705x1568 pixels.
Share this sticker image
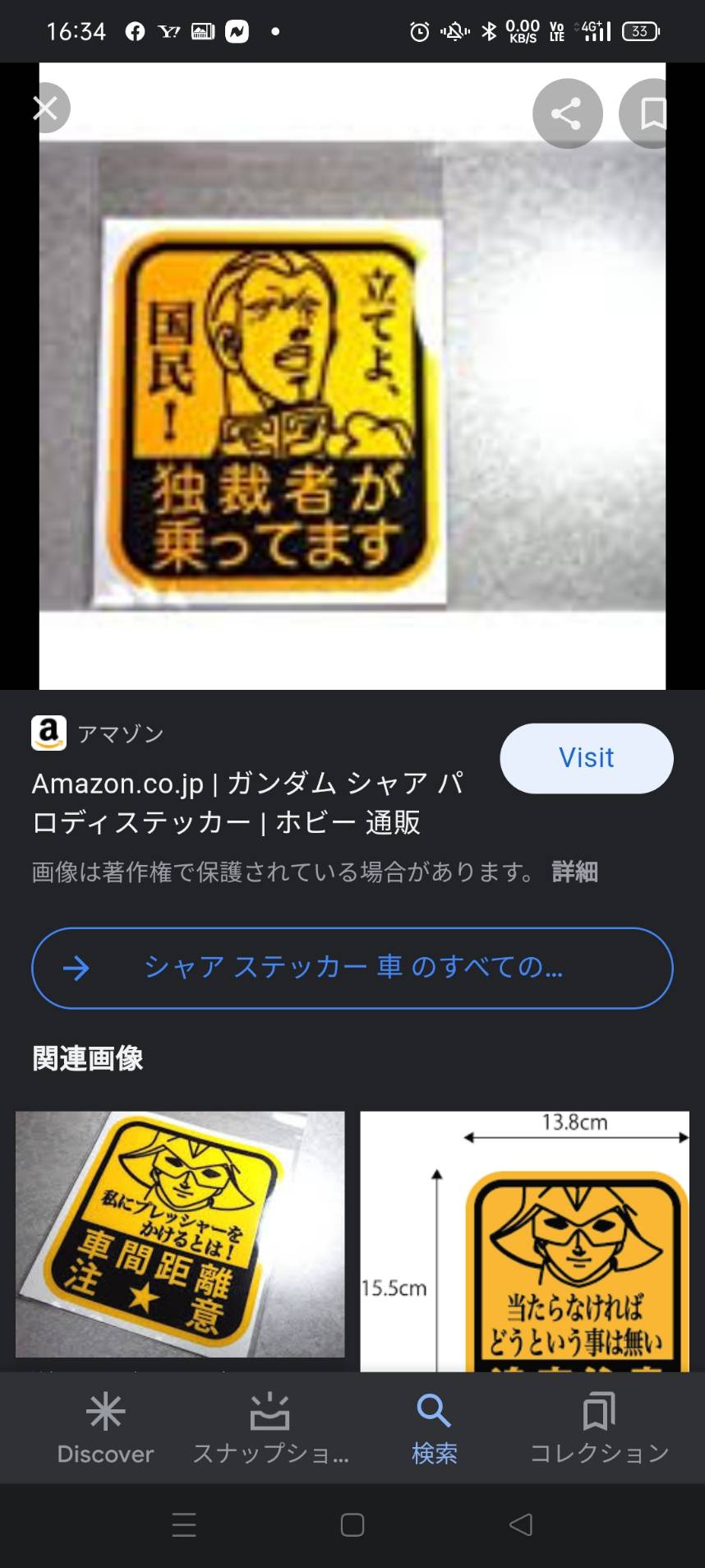click(x=567, y=113)
